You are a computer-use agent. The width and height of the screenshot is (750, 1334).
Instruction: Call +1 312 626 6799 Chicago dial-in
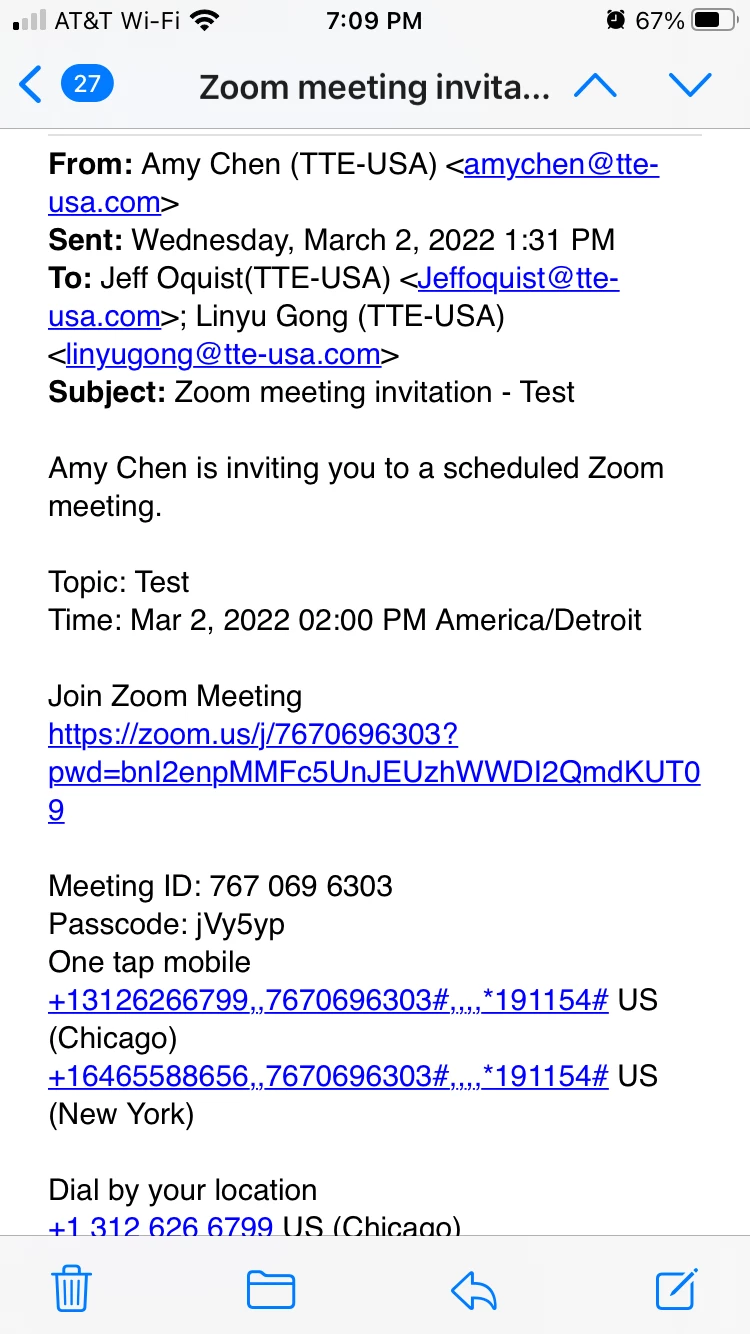[x=160, y=1226]
